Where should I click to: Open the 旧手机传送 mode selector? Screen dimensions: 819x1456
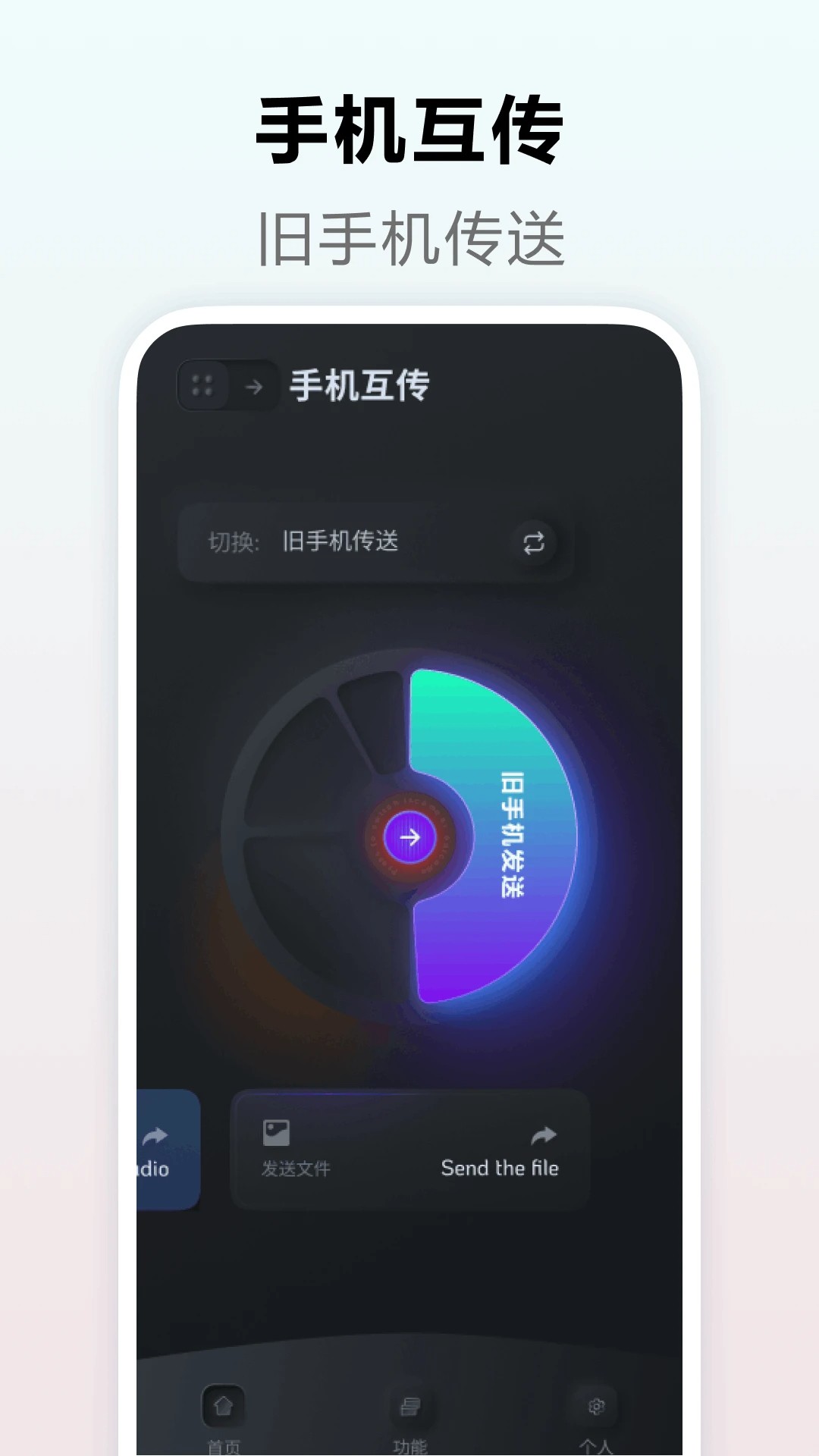(341, 541)
